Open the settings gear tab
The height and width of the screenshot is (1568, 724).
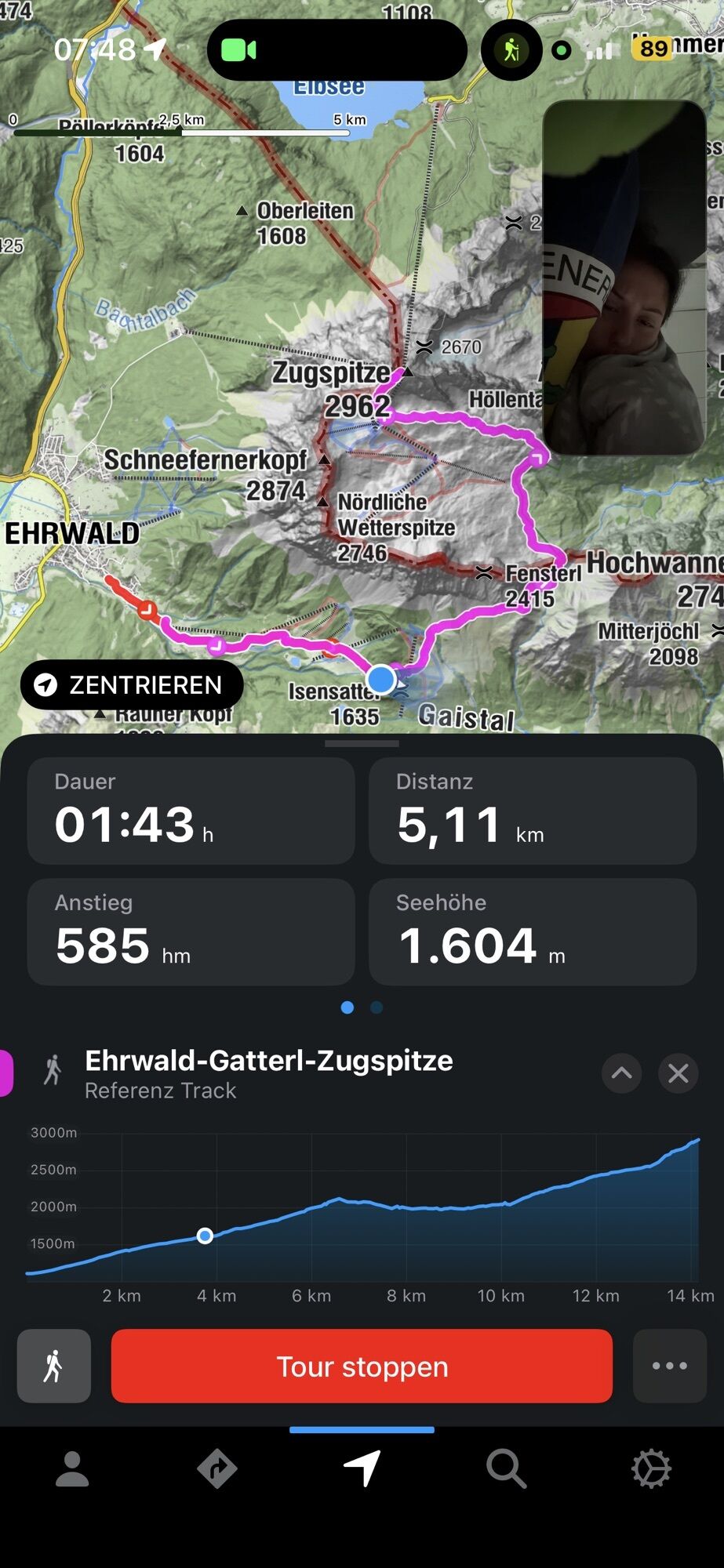651,1468
